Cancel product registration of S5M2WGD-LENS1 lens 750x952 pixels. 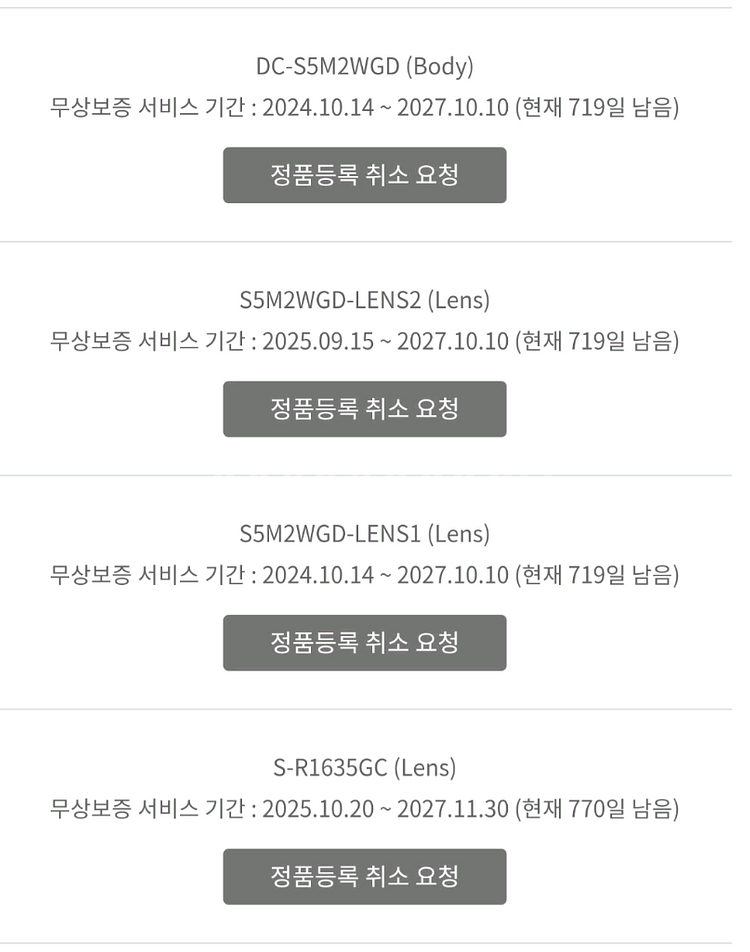tap(365, 643)
